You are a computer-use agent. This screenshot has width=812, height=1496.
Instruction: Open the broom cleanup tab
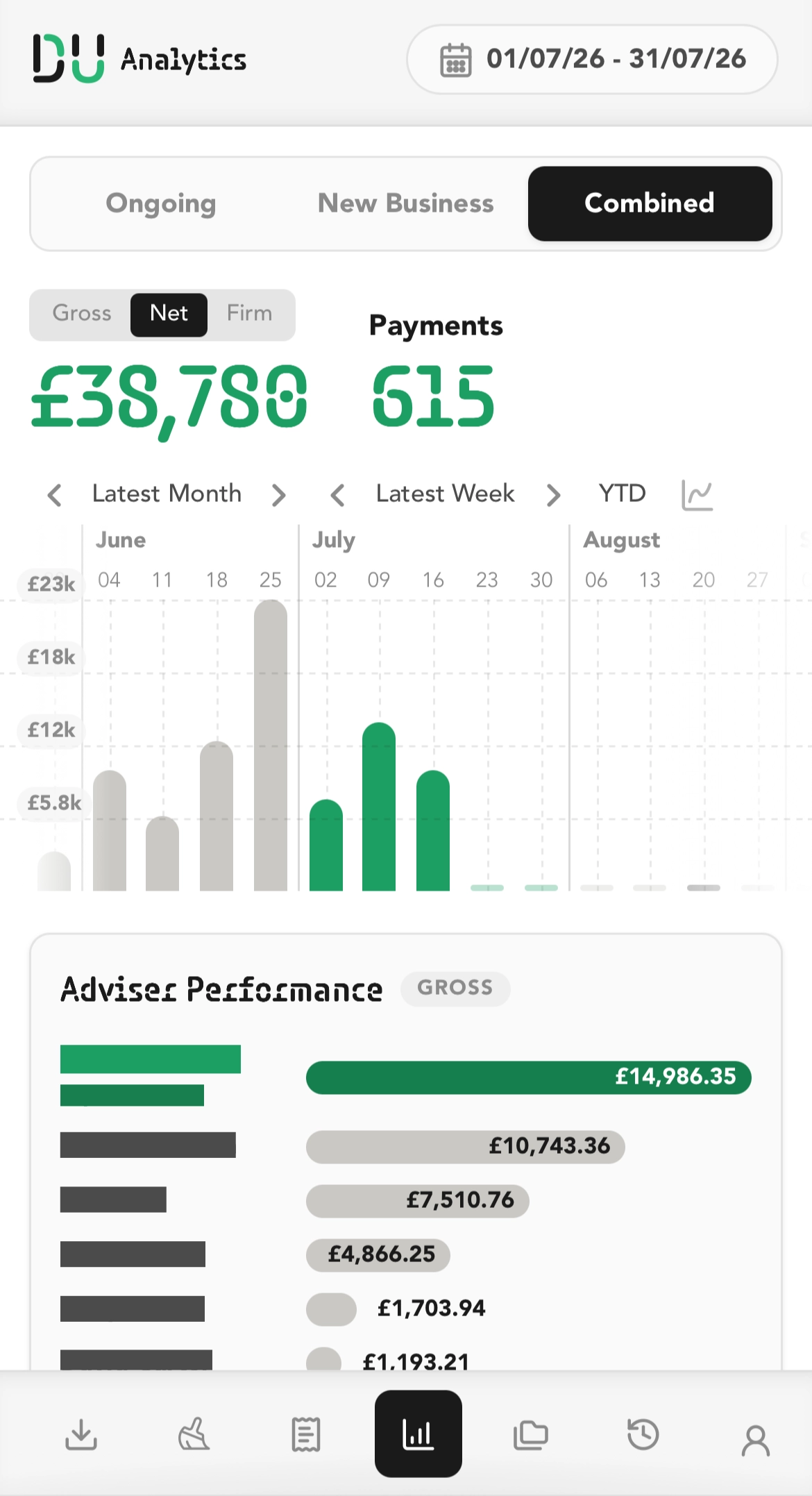194,1434
